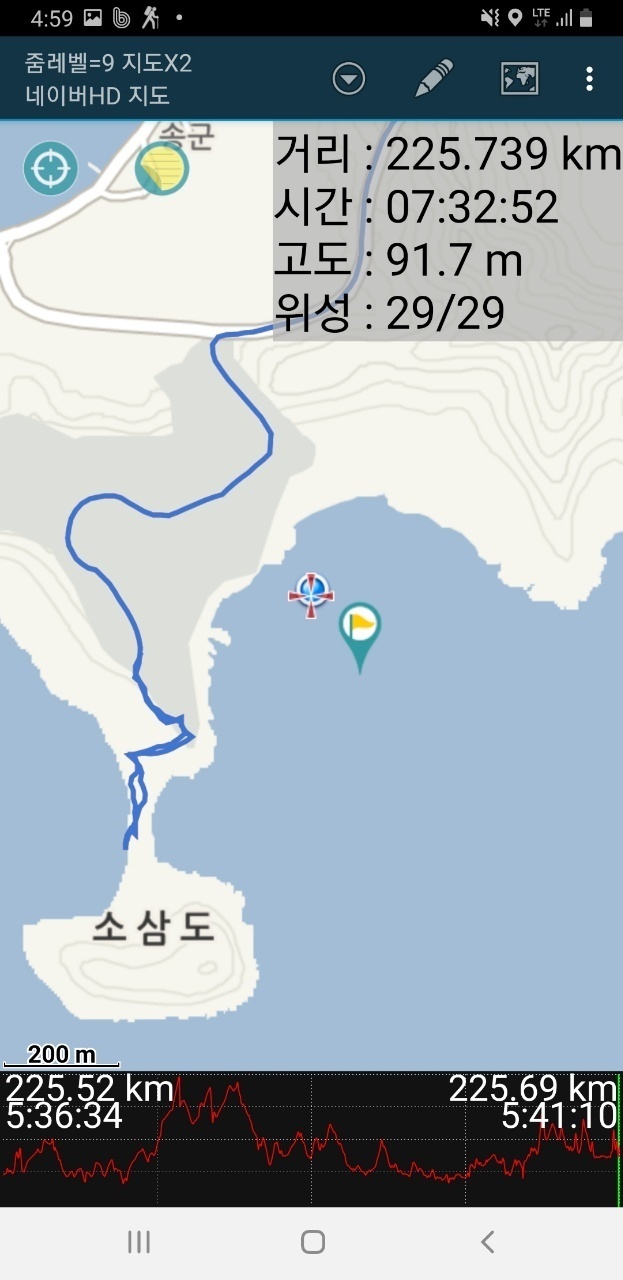Screen dimensions: 623x1280
Task: Tap the pencil edit icon
Action: coord(434,78)
